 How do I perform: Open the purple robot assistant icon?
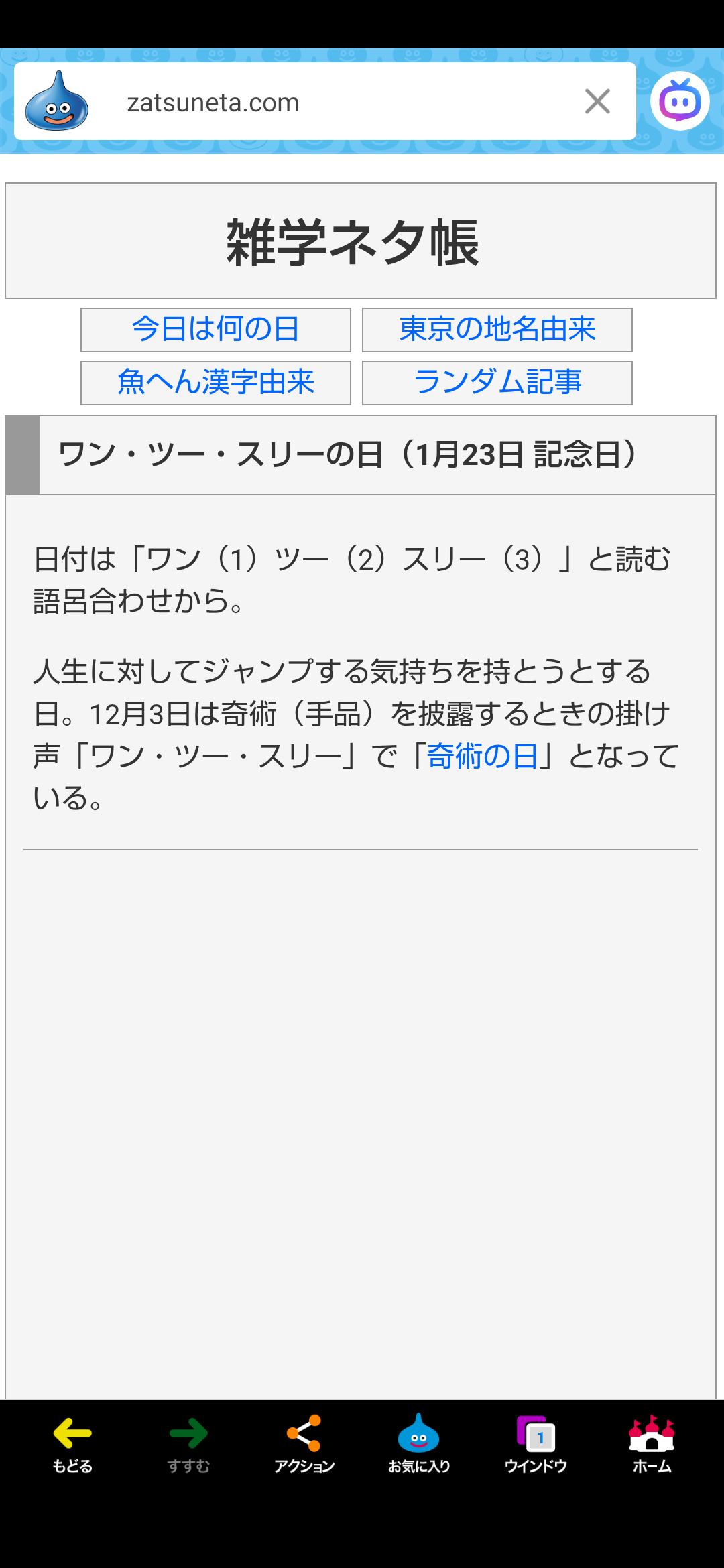pos(680,101)
